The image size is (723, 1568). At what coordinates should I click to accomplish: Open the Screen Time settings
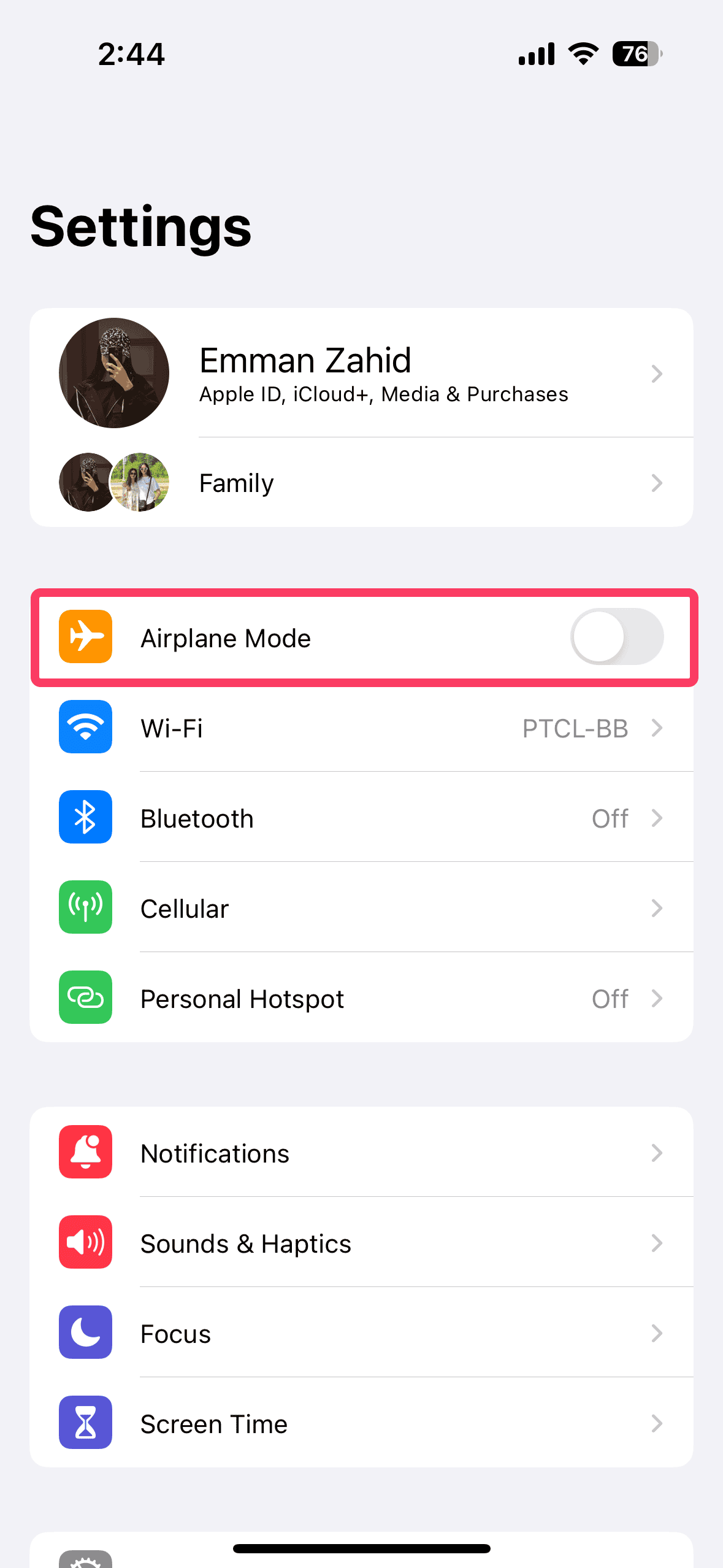tap(362, 1424)
